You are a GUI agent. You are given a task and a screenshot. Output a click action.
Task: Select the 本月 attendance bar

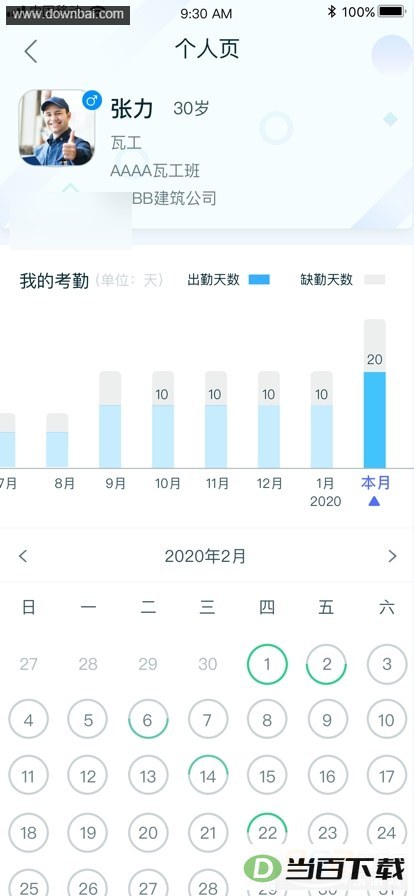[375, 394]
